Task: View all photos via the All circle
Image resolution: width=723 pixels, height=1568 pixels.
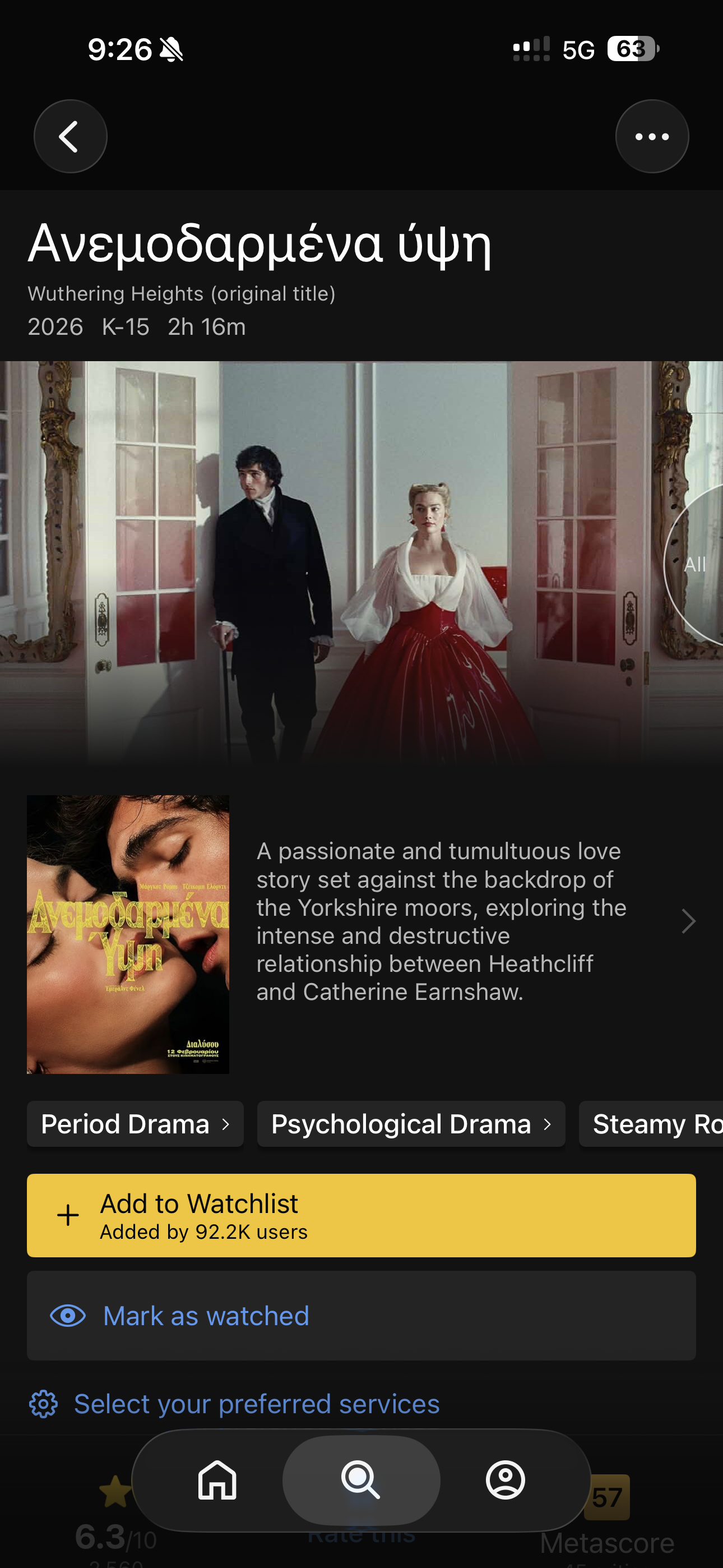Action: (696, 564)
